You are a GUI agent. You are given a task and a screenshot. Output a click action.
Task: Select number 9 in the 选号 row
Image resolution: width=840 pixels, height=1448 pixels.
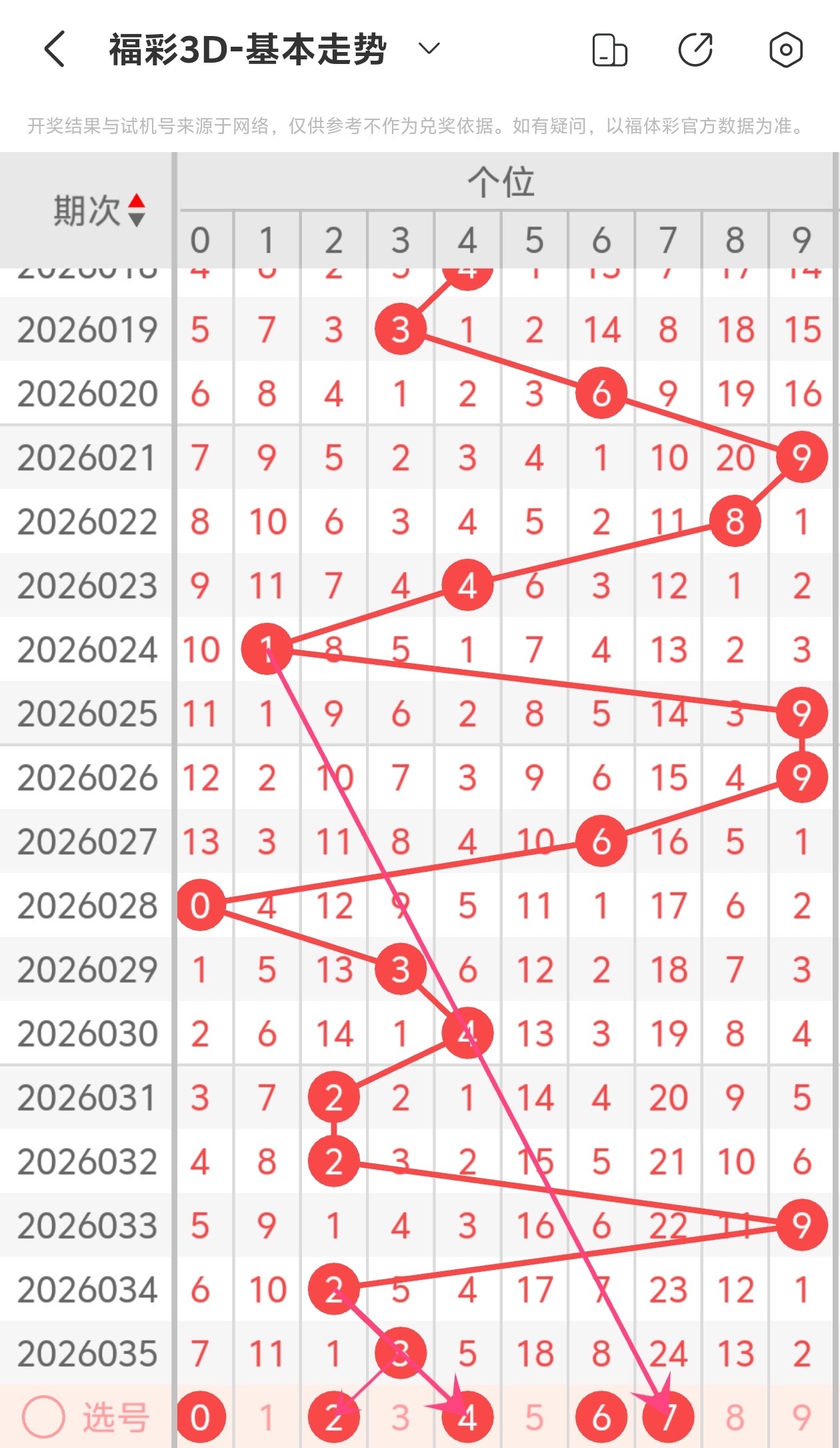tap(801, 1417)
